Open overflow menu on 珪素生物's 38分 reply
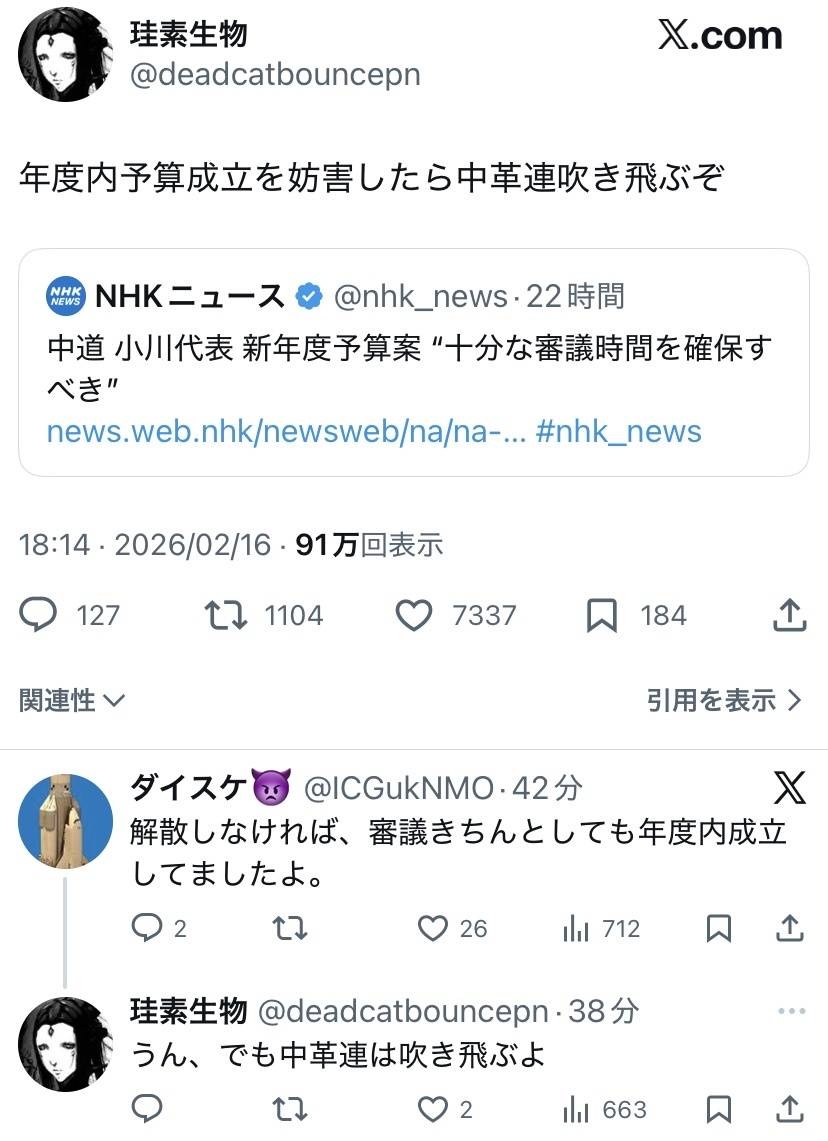828x1141 pixels. pos(791,1011)
